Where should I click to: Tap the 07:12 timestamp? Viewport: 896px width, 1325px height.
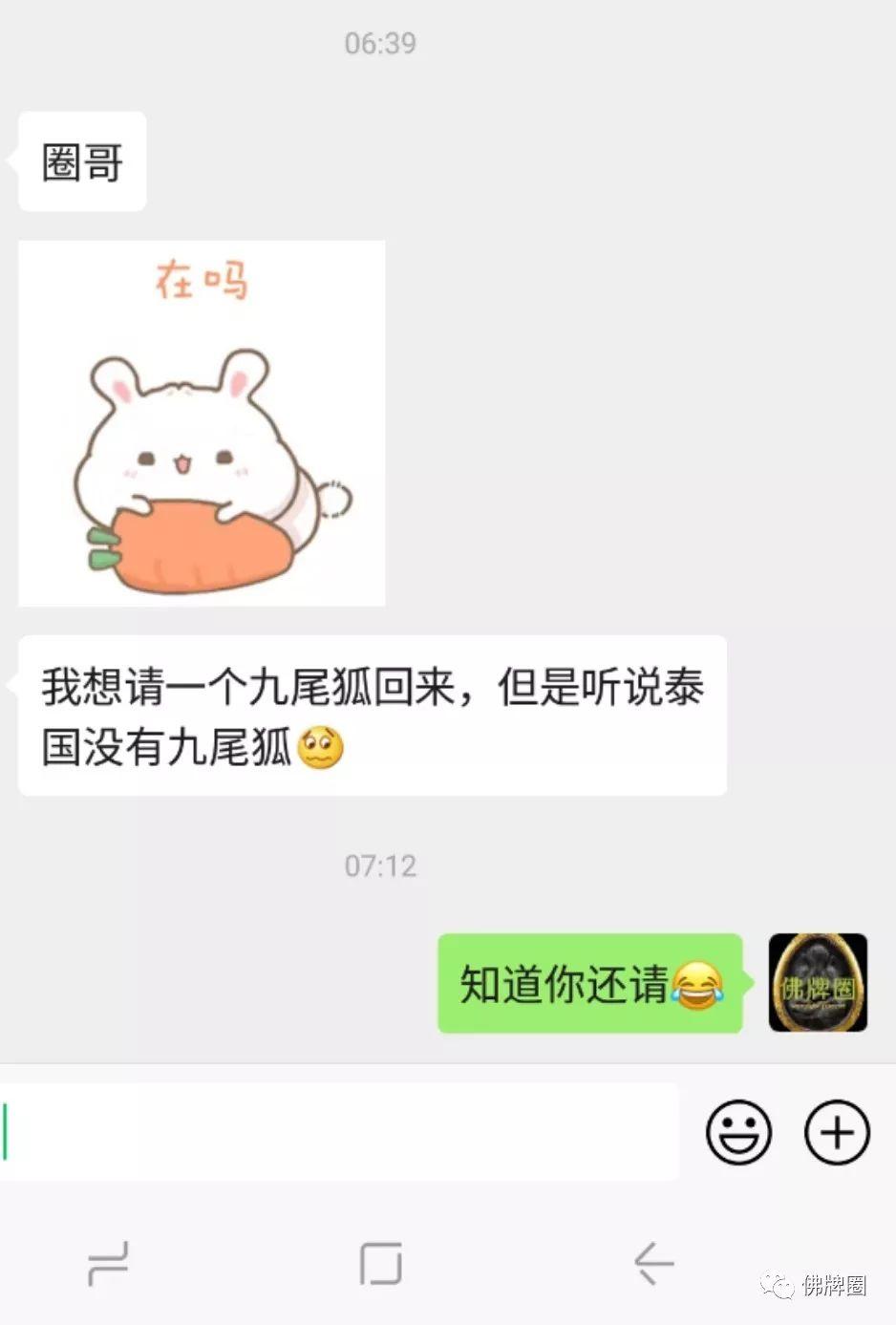[380, 866]
